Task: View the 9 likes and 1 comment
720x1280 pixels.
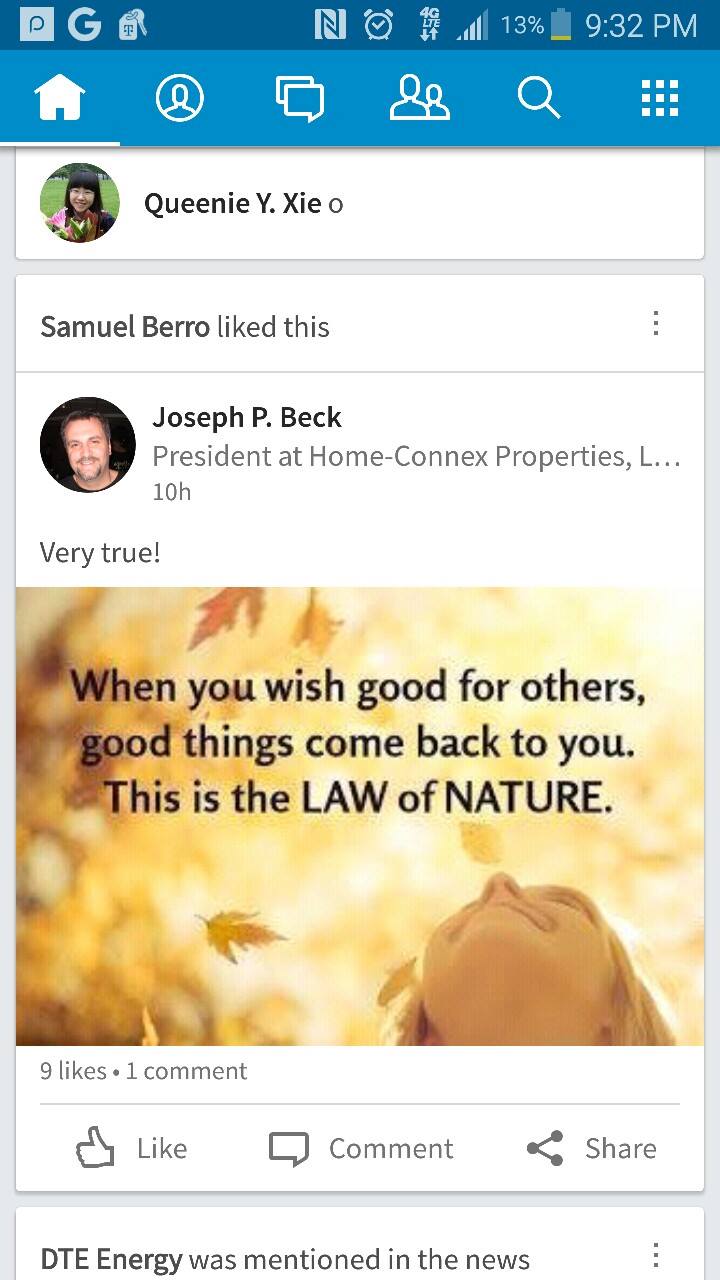Action: point(144,1071)
